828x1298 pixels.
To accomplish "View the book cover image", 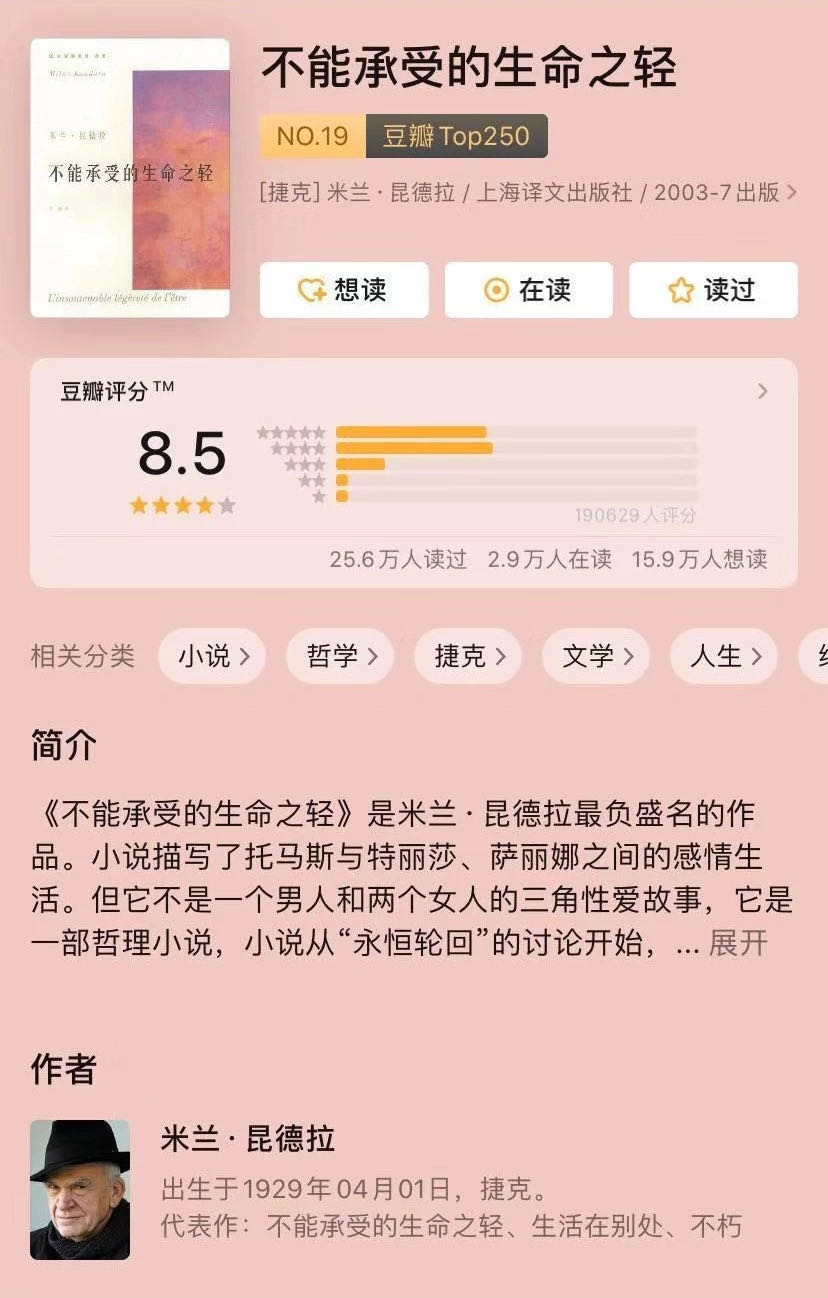I will 130,178.
